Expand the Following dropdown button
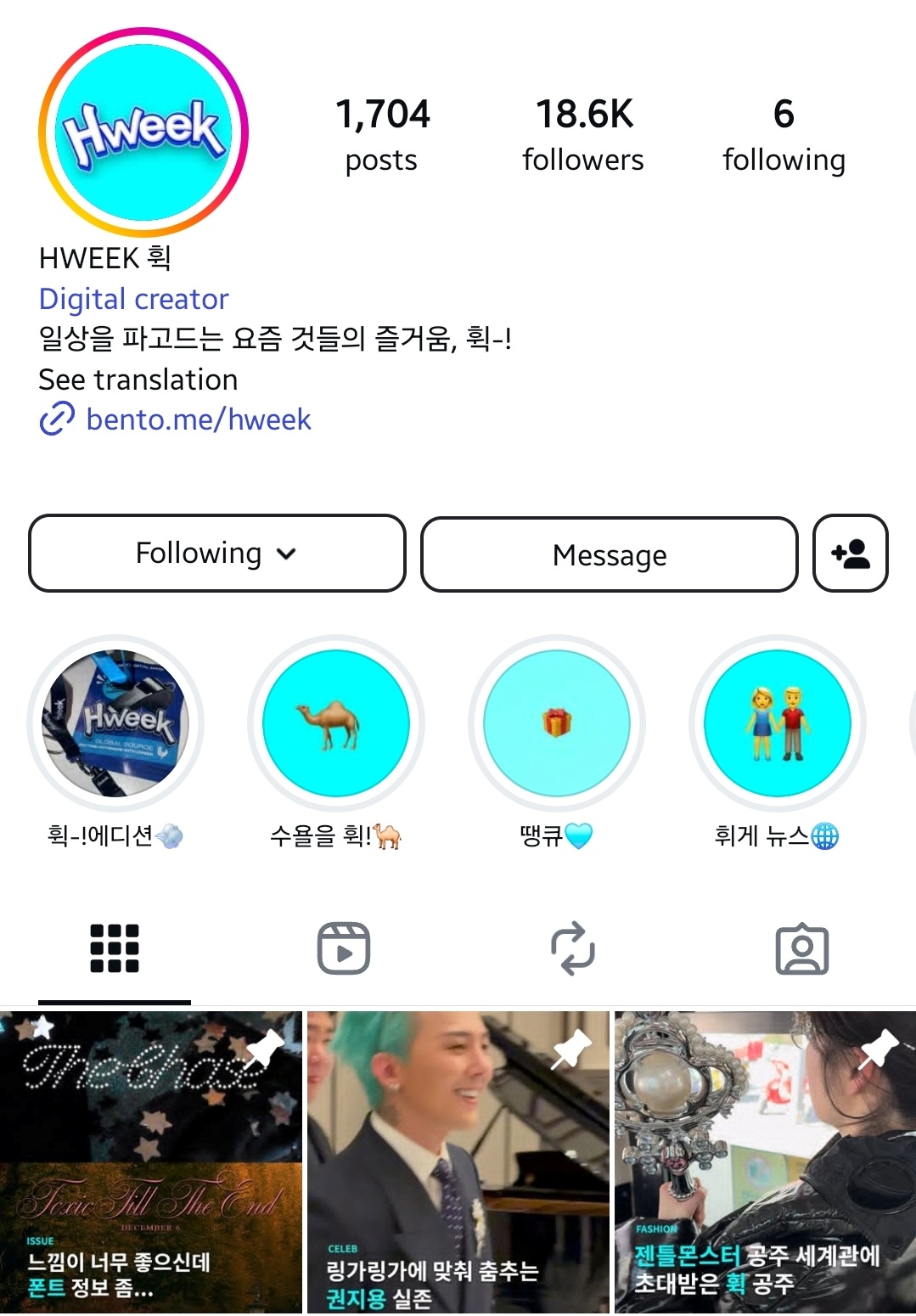 pyautogui.click(x=216, y=554)
